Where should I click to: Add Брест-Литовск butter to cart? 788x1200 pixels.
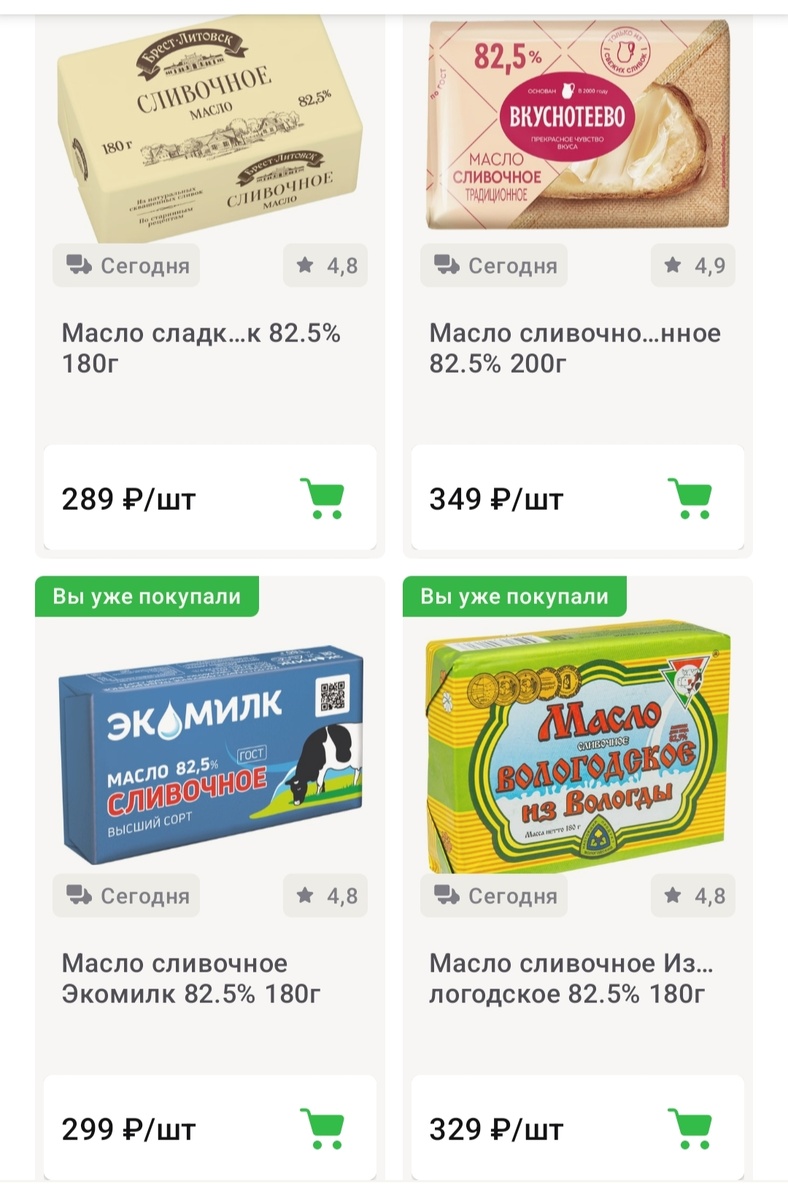pos(322,497)
